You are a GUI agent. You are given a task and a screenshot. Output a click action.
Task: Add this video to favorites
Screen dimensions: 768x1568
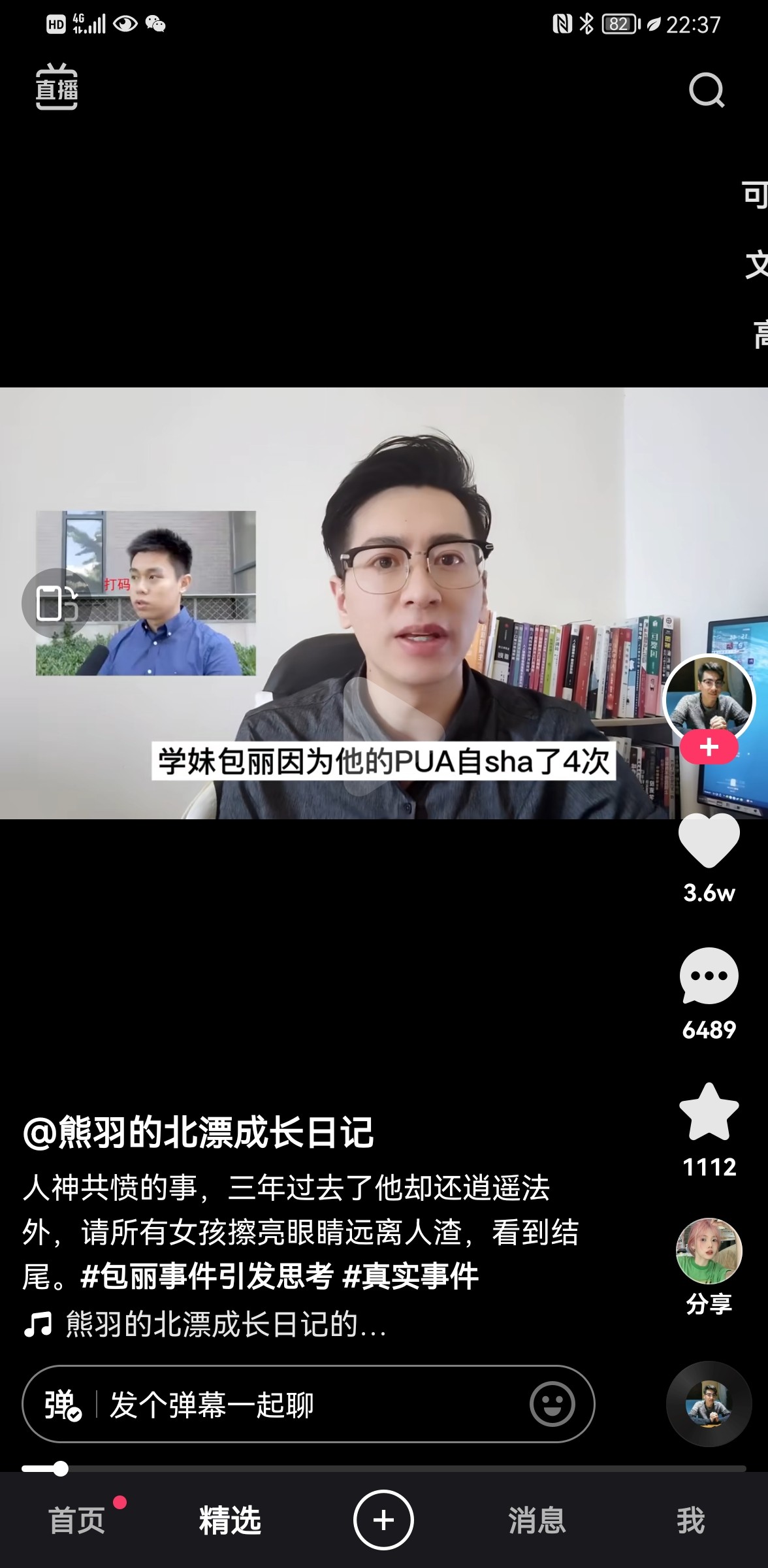click(x=709, y=1112)
